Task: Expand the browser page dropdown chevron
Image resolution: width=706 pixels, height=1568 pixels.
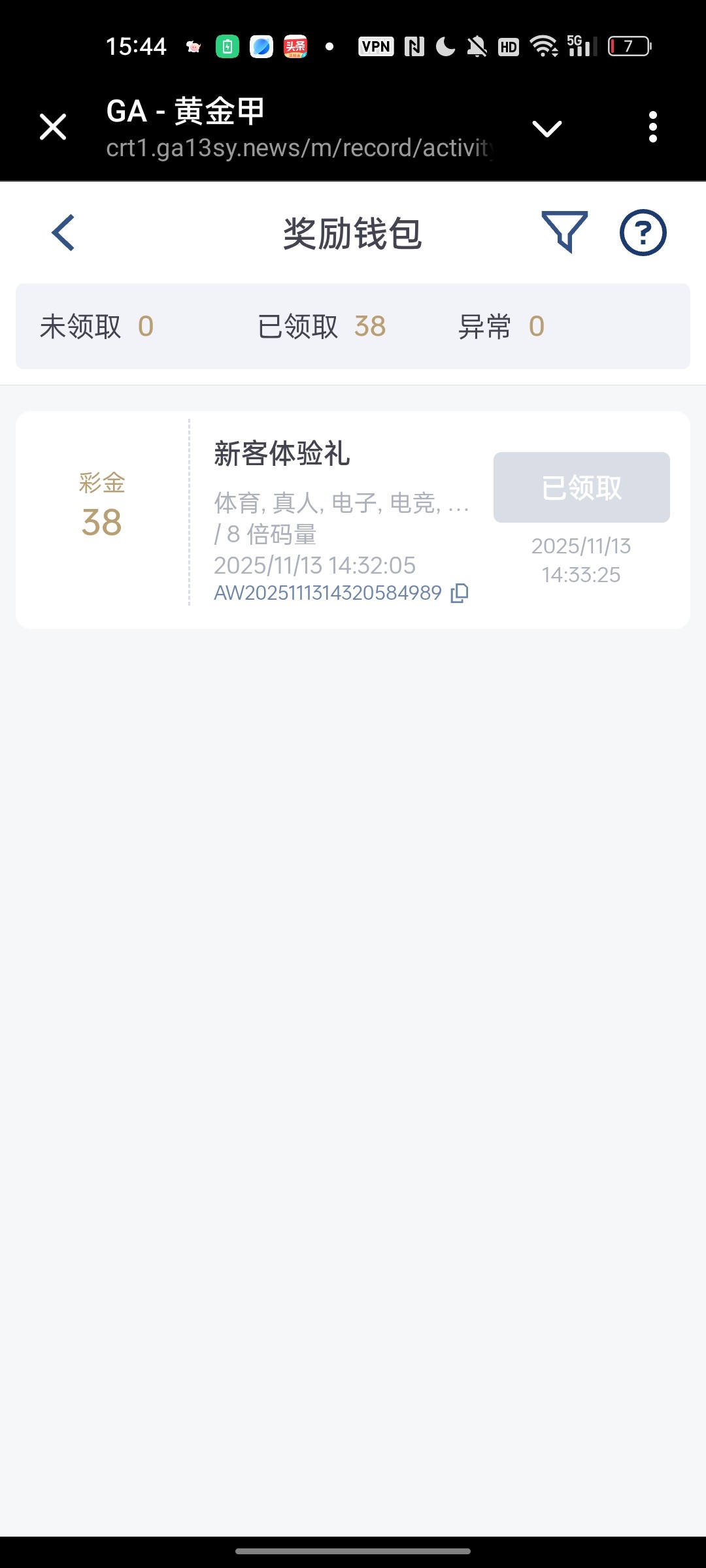Action: coord(547,128)
